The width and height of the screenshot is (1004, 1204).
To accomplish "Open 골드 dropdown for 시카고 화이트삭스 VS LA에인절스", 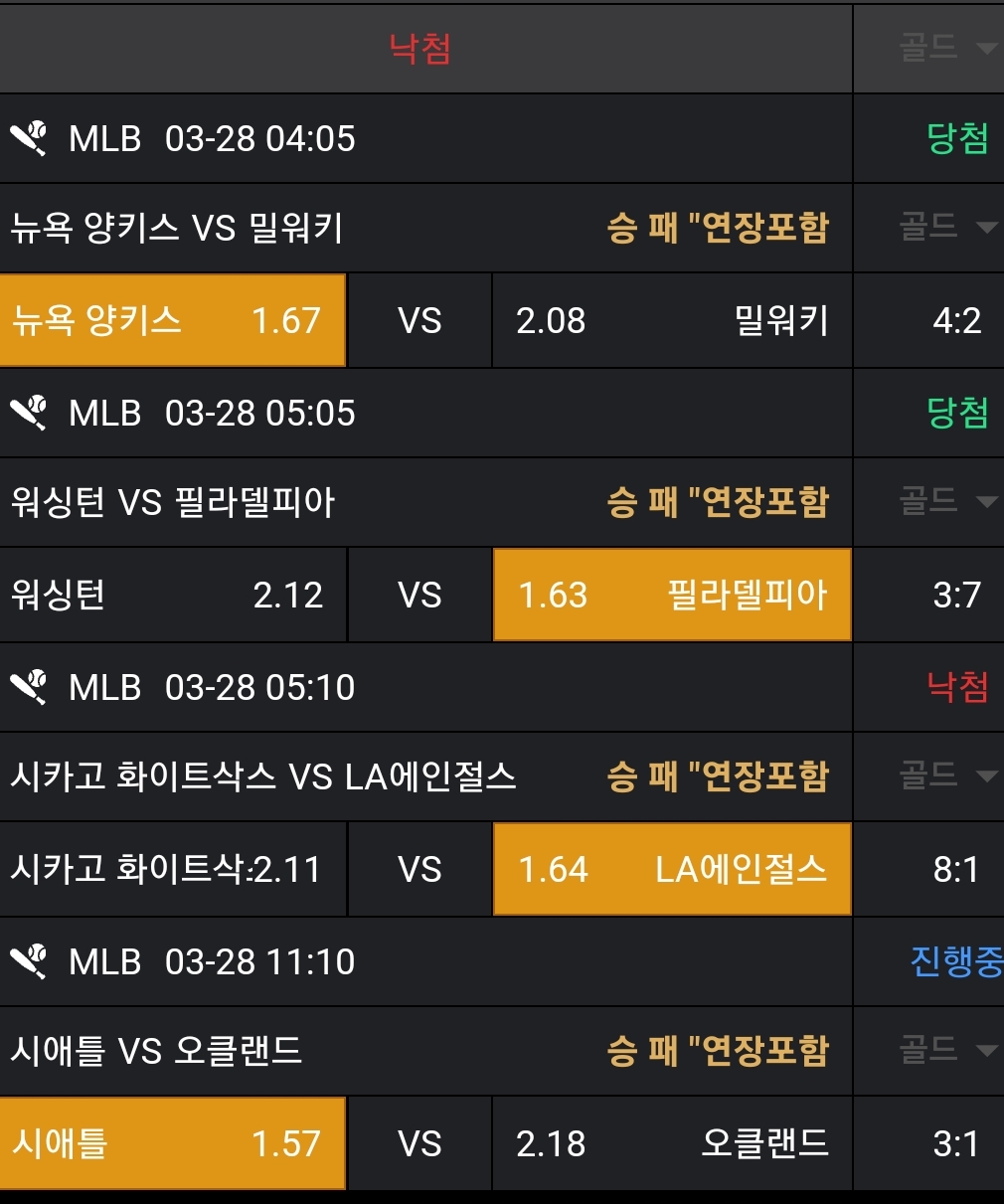I will pyautogui.click(x=946, y=775).
